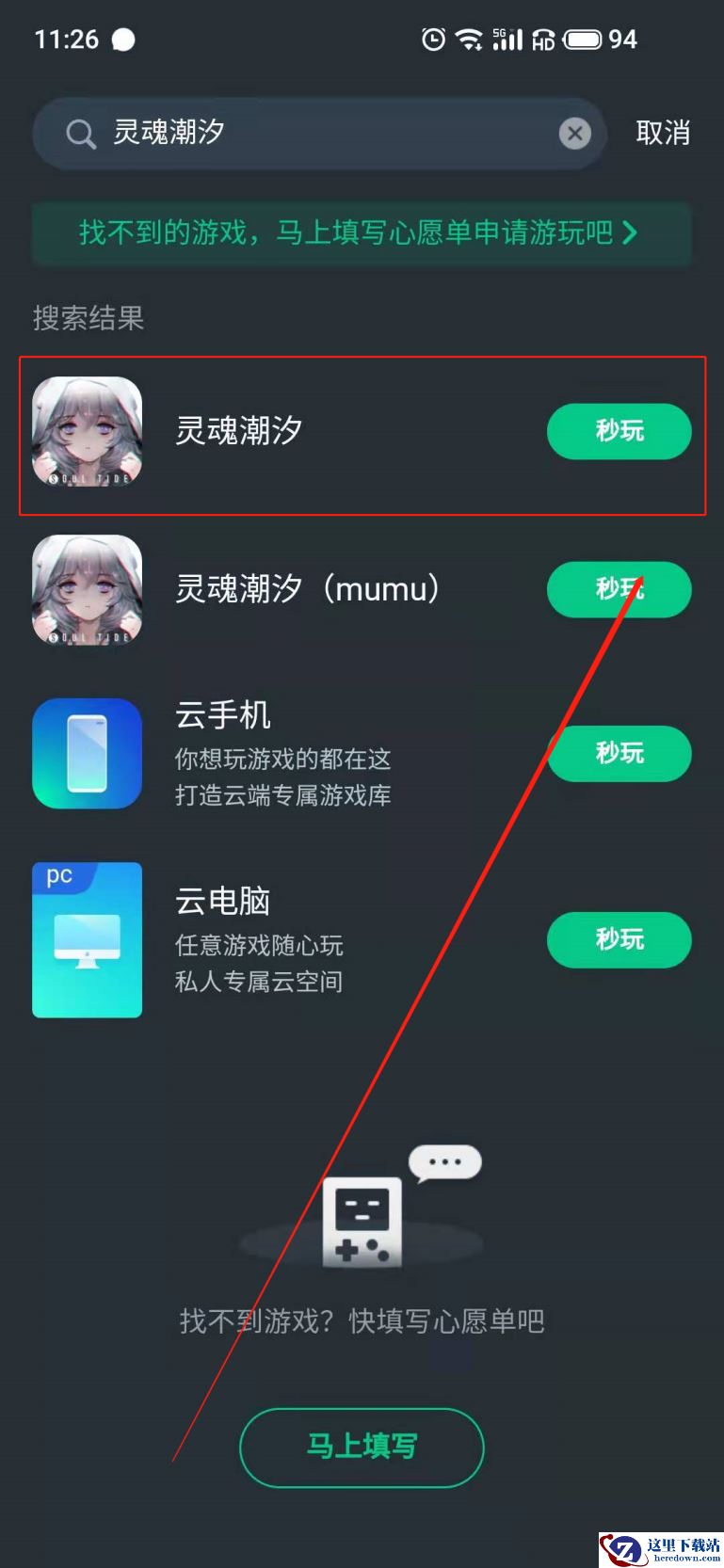Cancel the search with 取消

[663, 133]
